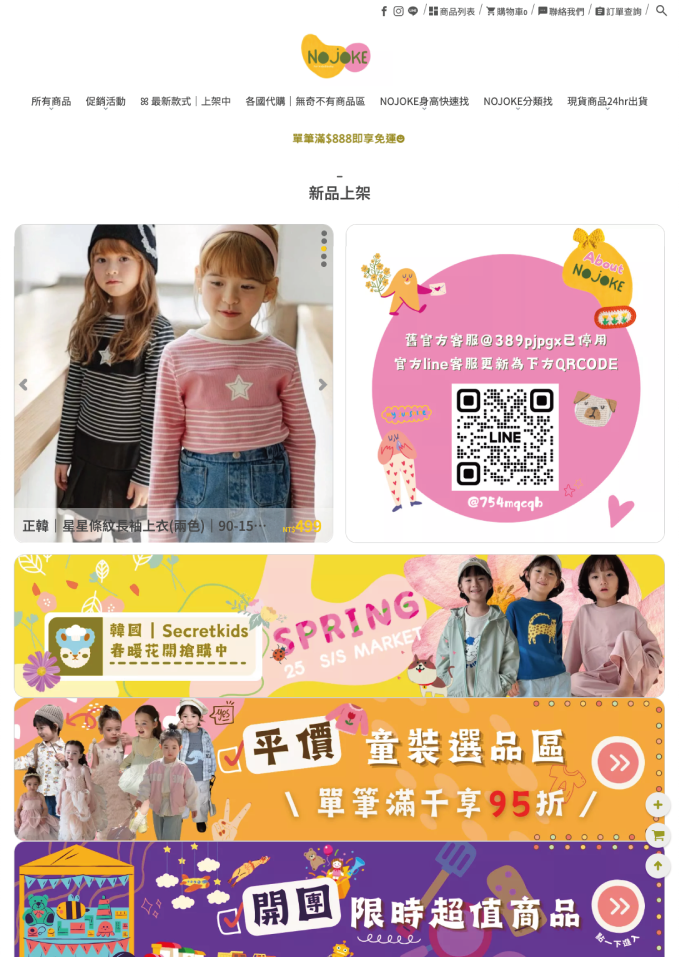The height and width of the screenshot is (957, 679).
Task: Open 購物車 shopping cart link
Action: (506, 12)
